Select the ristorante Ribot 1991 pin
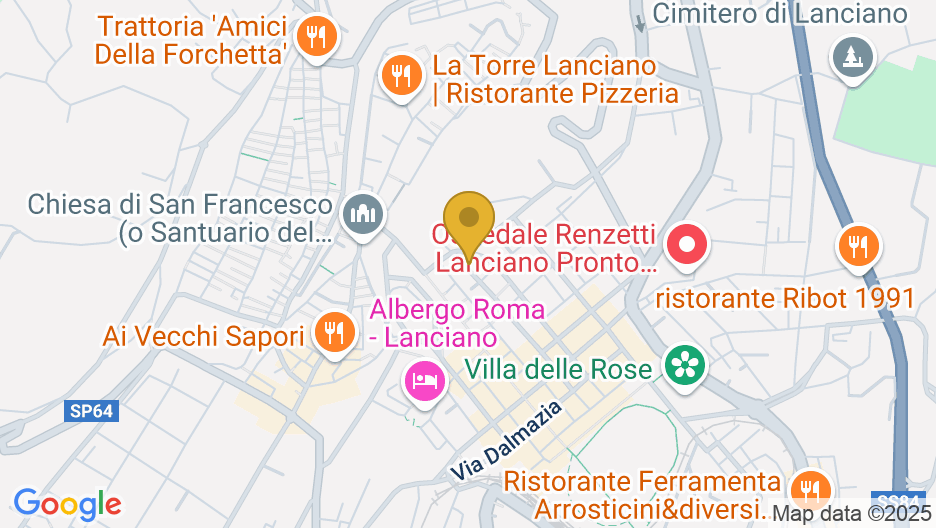The height and width of the screenshot is (528, 936). click(858, 245)
